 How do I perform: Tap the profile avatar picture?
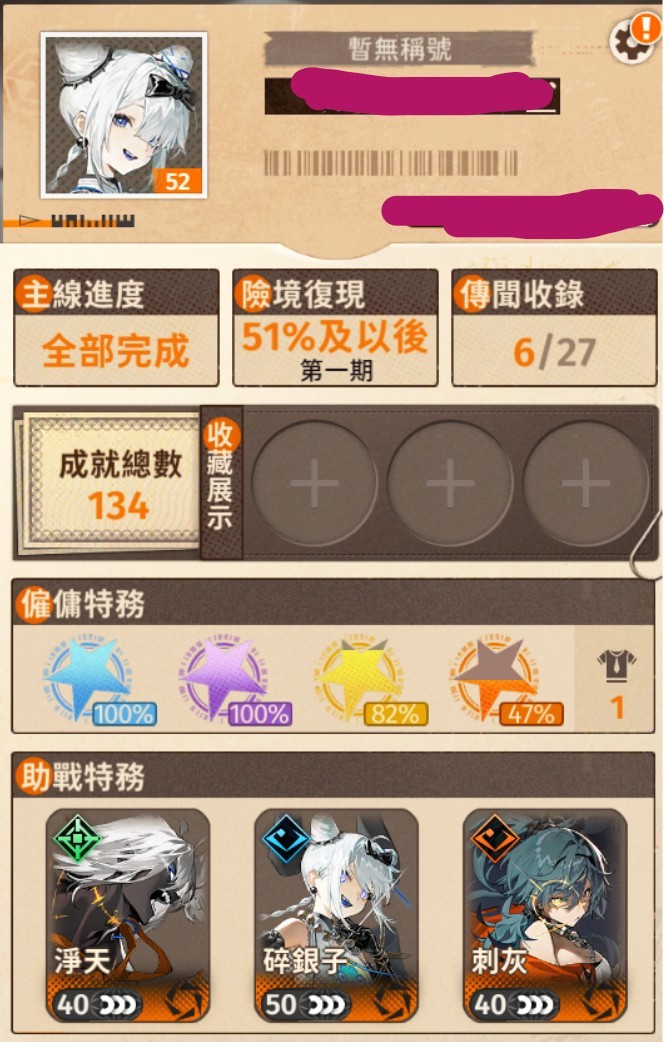(x=123, y=115)
